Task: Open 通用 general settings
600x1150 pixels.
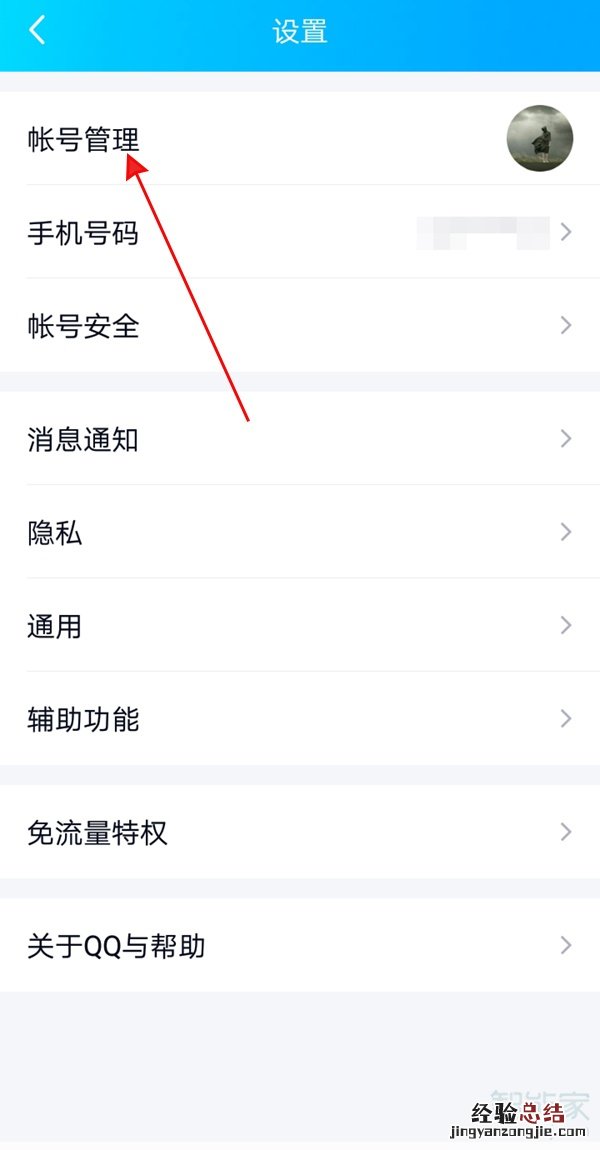Action: click(56, 627)
